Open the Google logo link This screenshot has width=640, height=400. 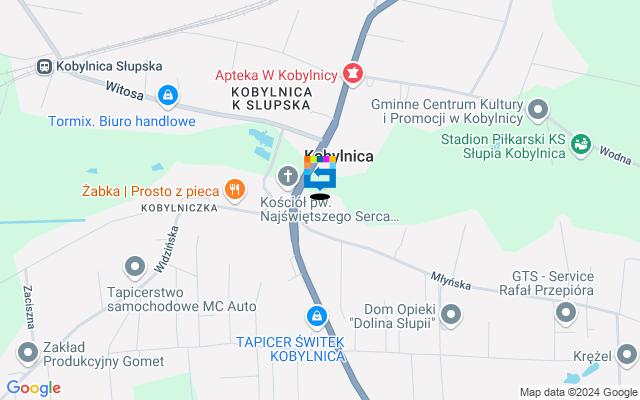33,388
